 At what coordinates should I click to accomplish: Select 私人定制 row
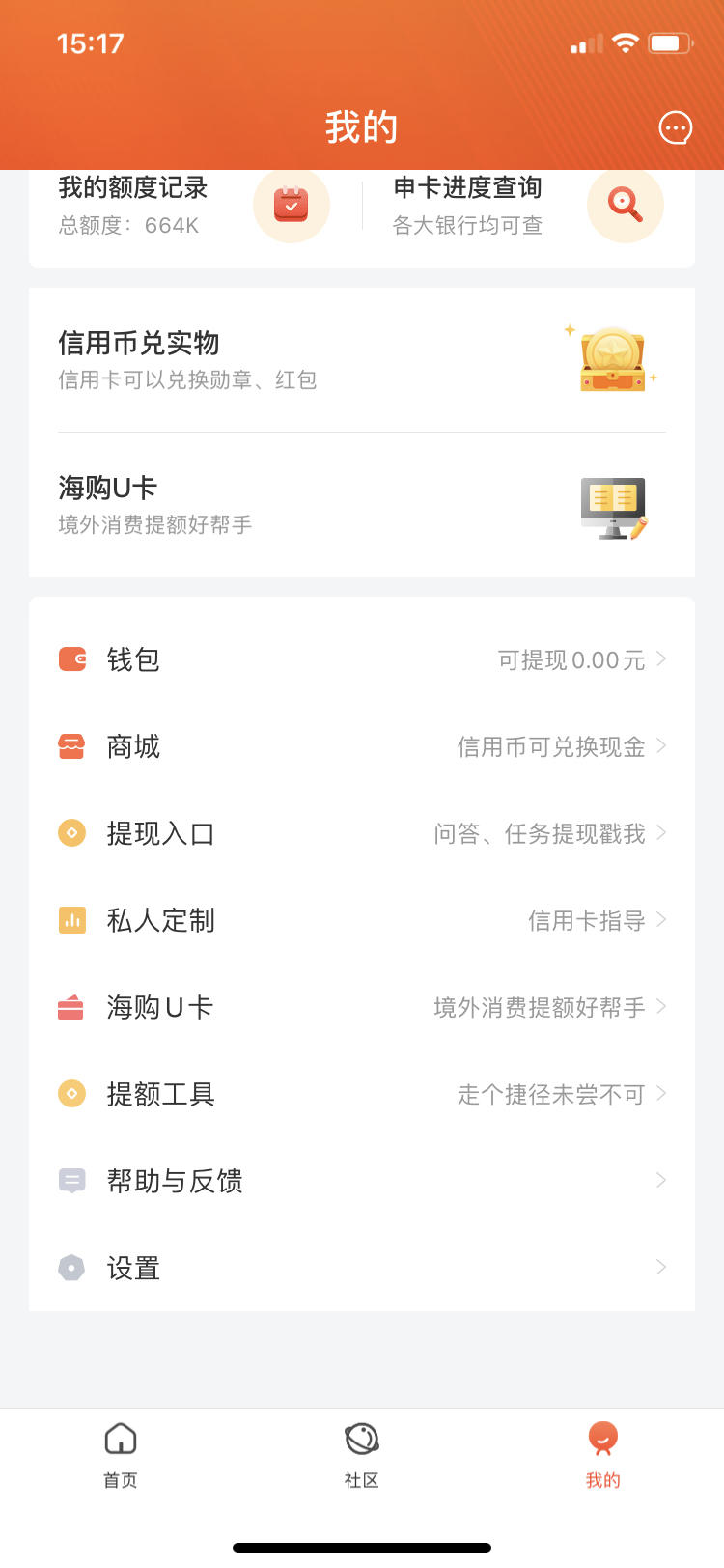pyautogui.click(x=362, y=920)
